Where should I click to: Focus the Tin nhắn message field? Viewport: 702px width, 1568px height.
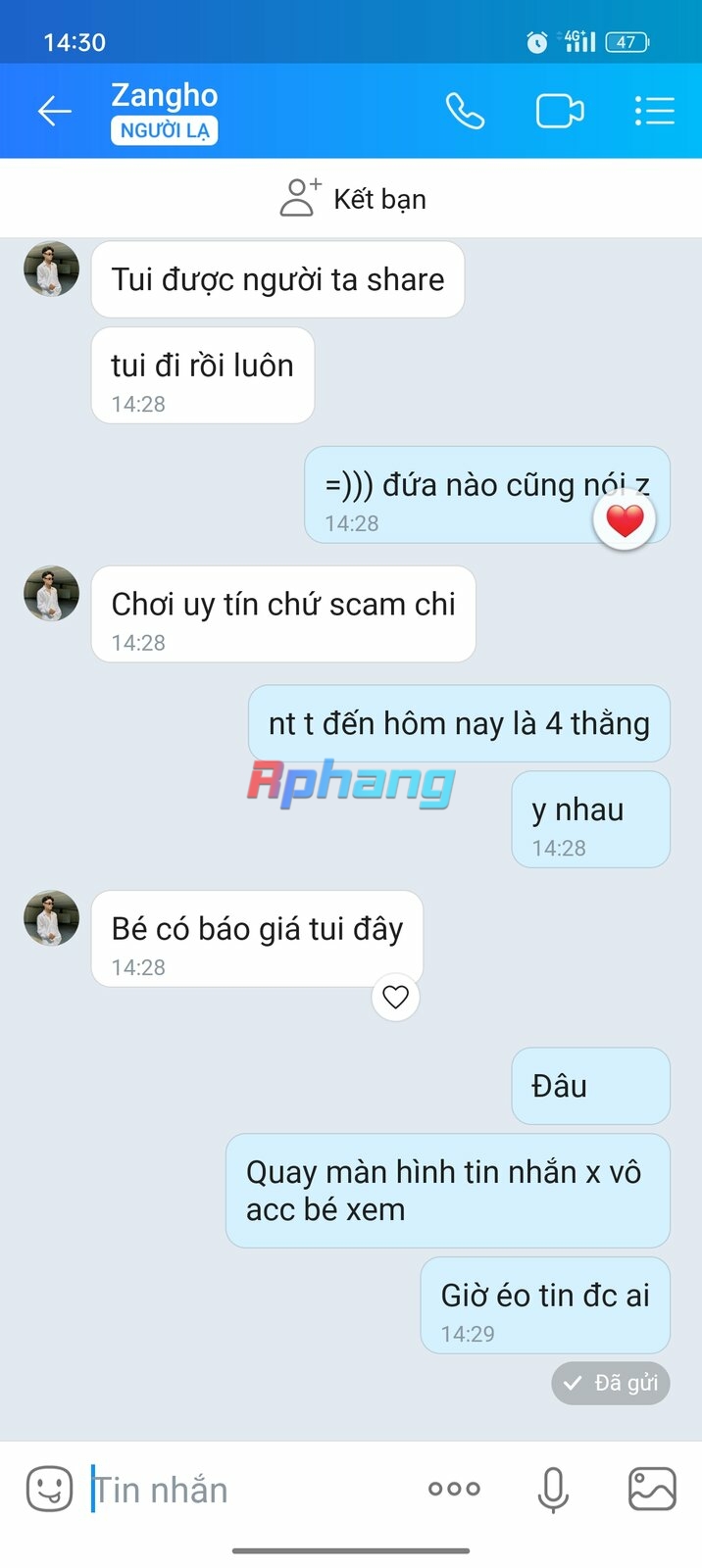click(245, 1490)
